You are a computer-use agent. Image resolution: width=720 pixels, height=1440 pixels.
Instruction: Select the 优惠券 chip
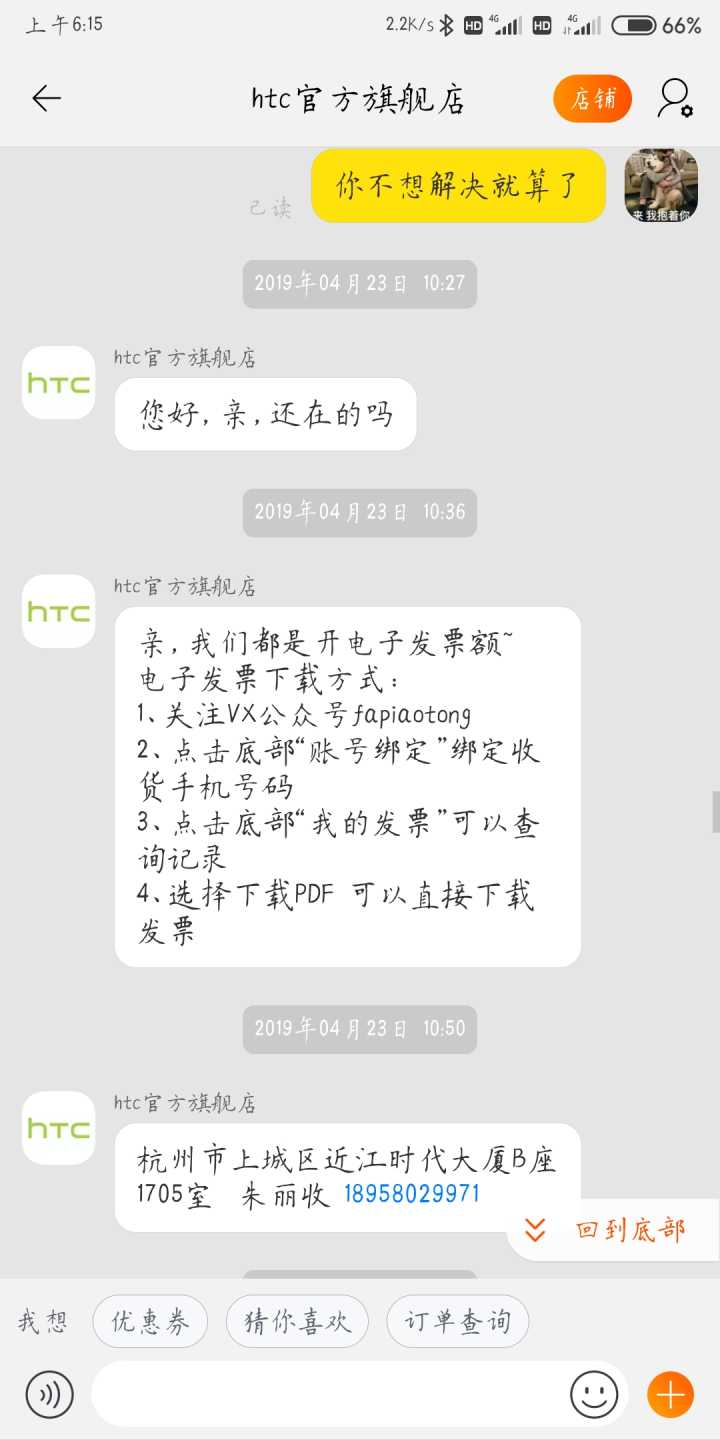point(150,1321)
